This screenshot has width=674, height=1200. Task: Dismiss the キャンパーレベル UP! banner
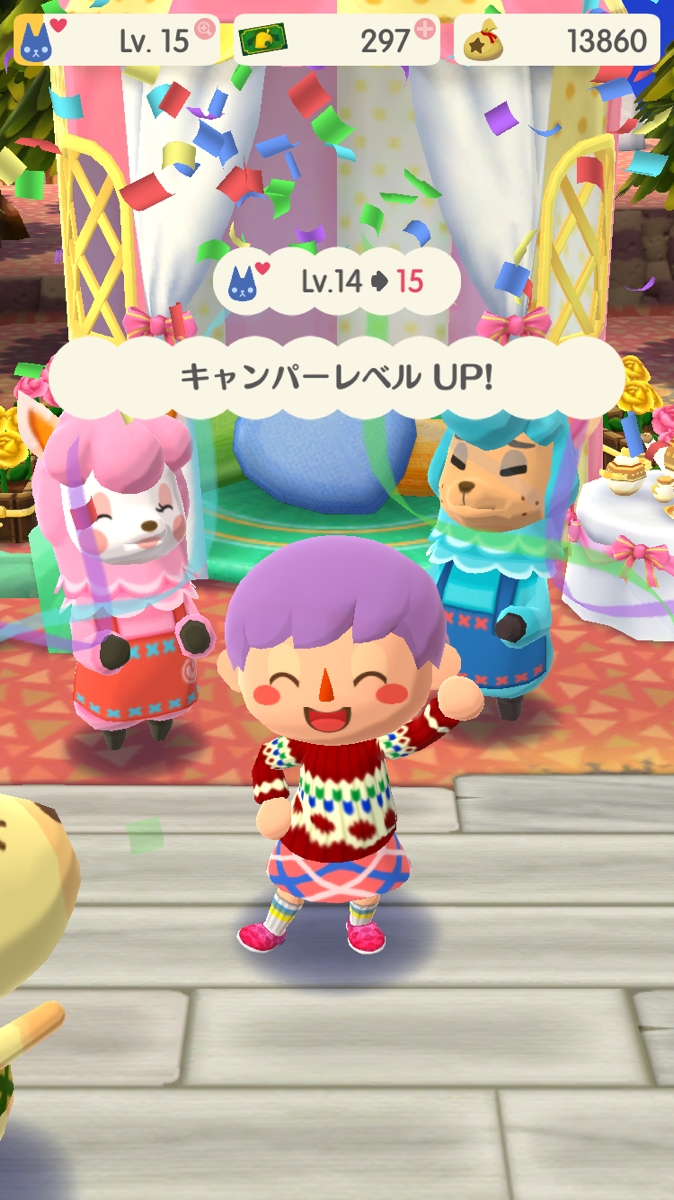click(x=336, y=377)
